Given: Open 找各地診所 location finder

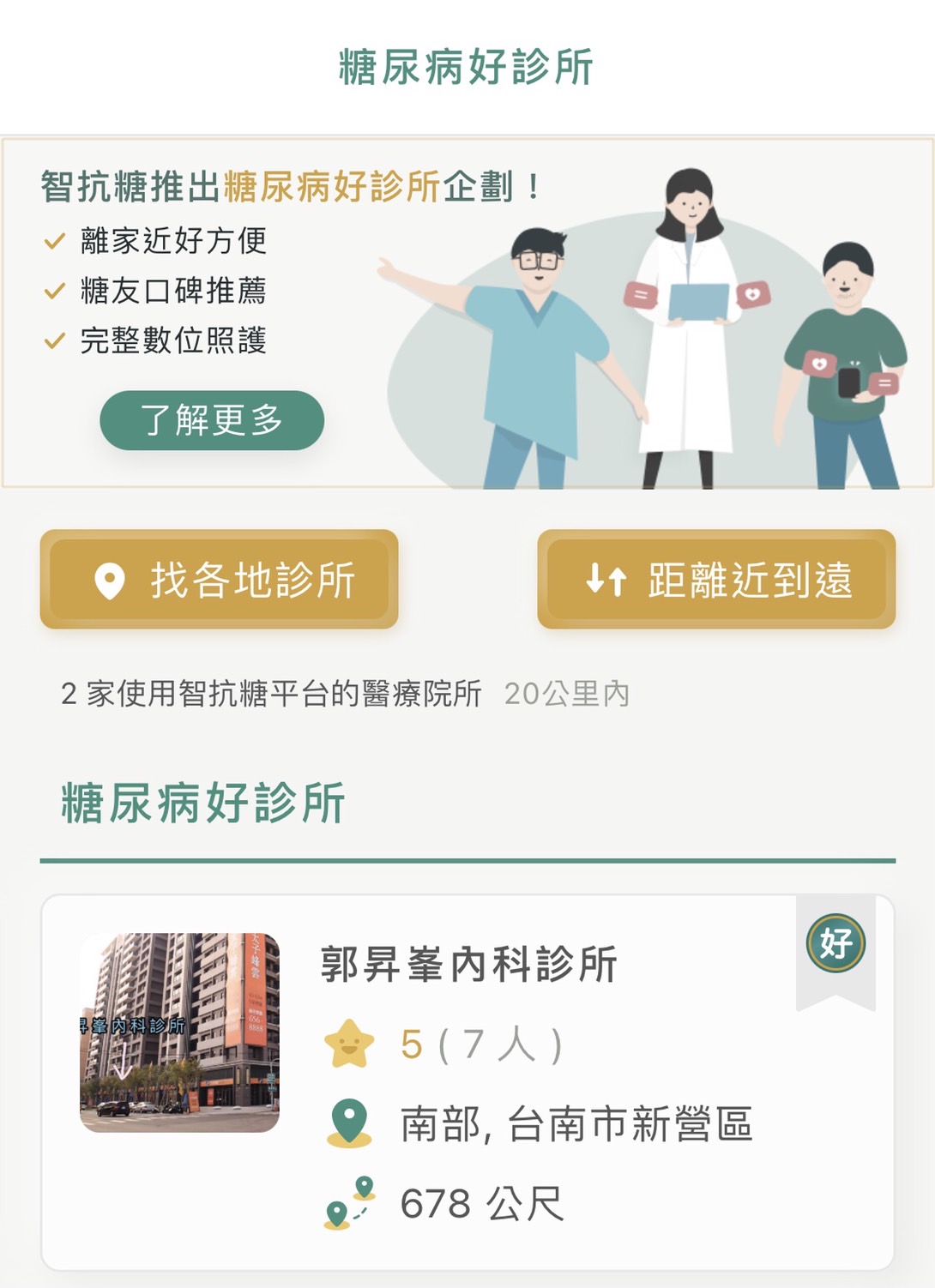Looking at the screenshot, I should (x=219, y=580).
